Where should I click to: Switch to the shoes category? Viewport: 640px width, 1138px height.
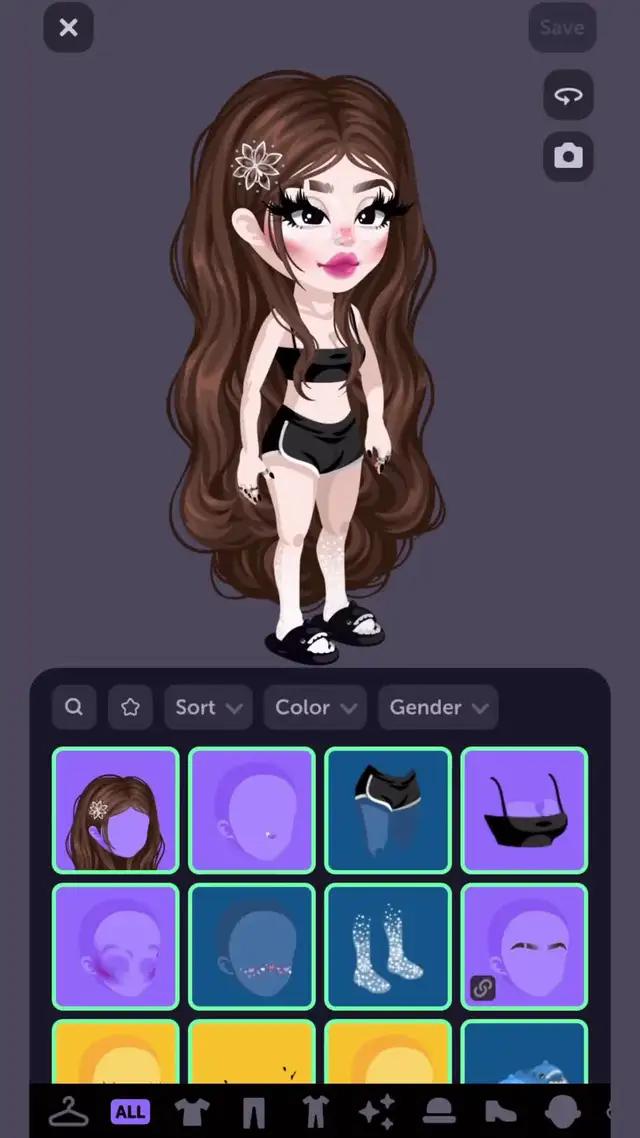click(500, 1111)
